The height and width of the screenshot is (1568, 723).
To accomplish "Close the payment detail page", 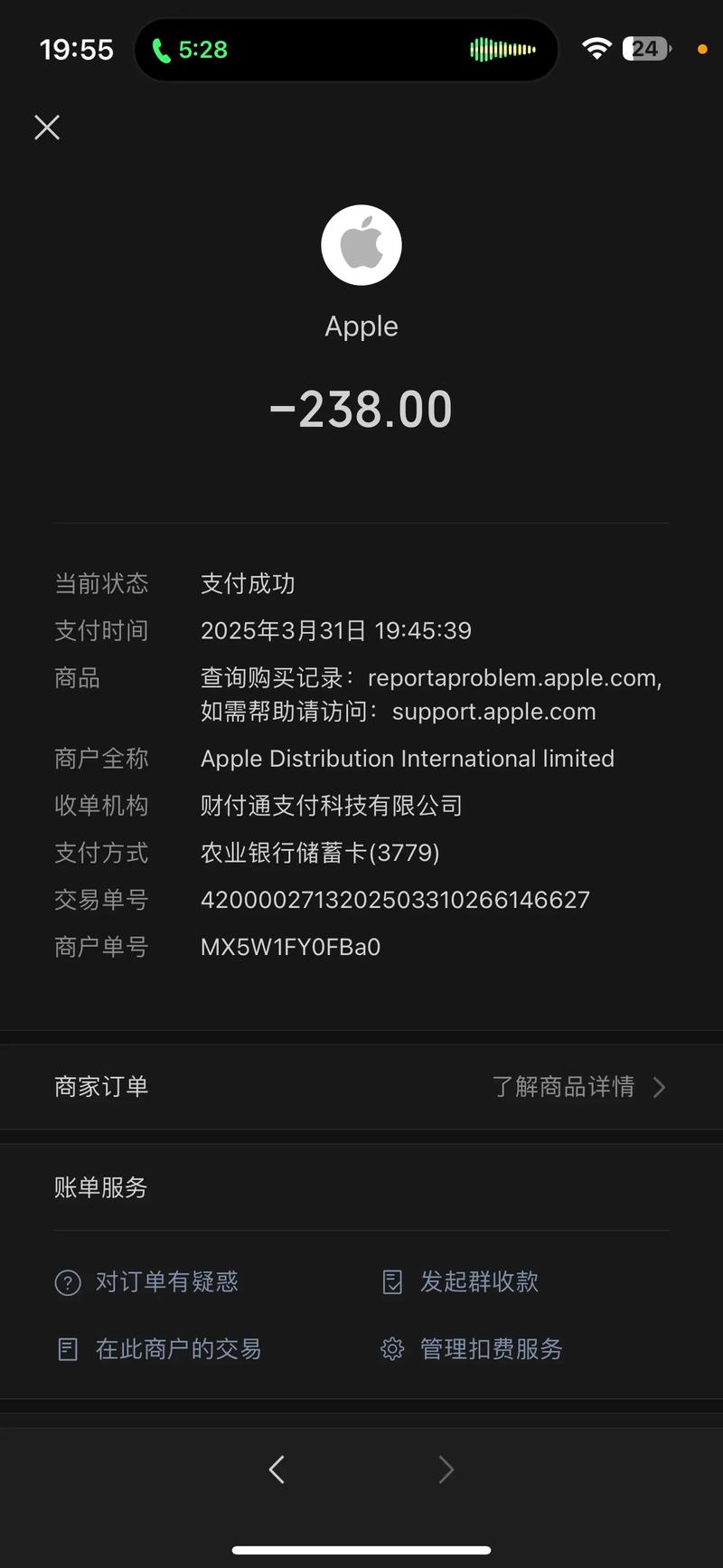I will [47, 128].
